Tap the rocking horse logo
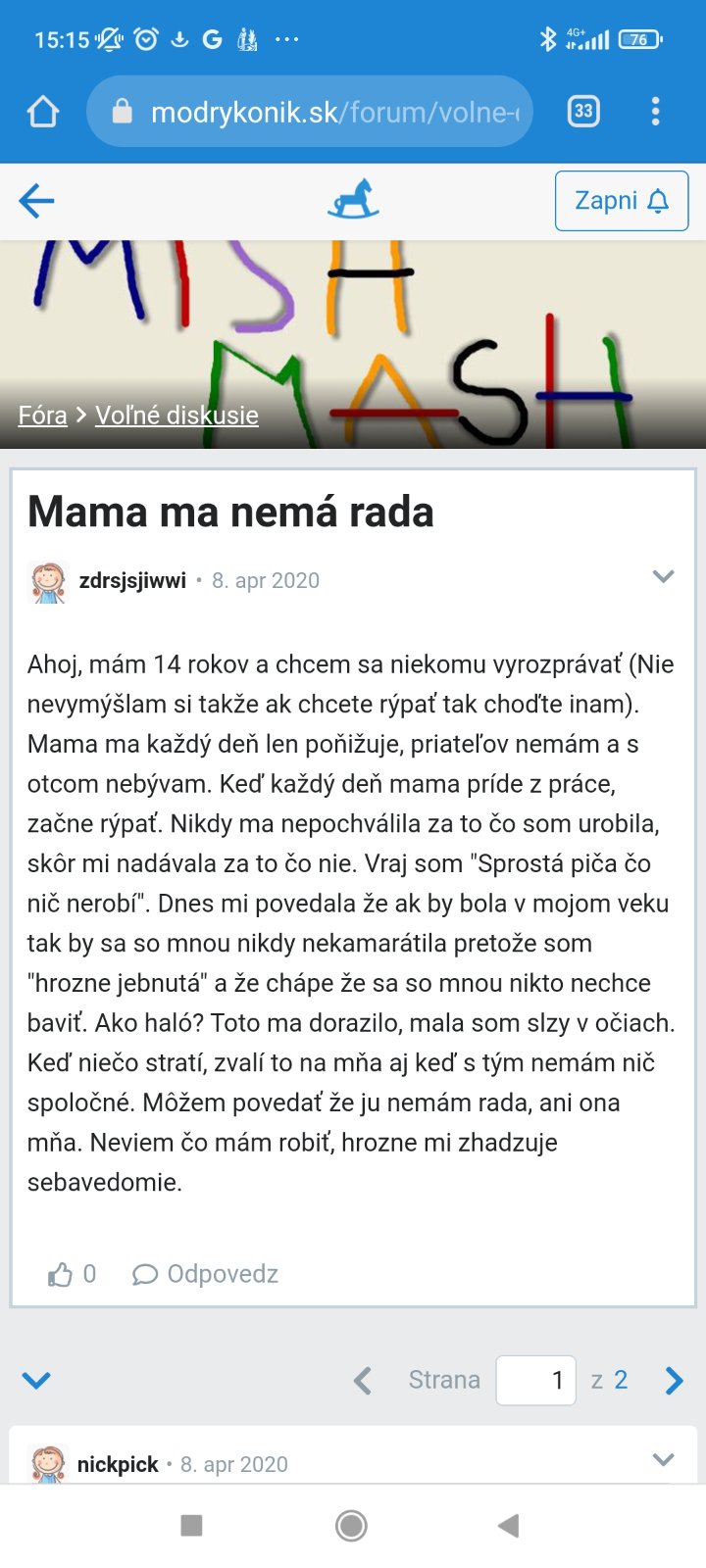This screenshot has height=1568, width=706. click(353, 199)
